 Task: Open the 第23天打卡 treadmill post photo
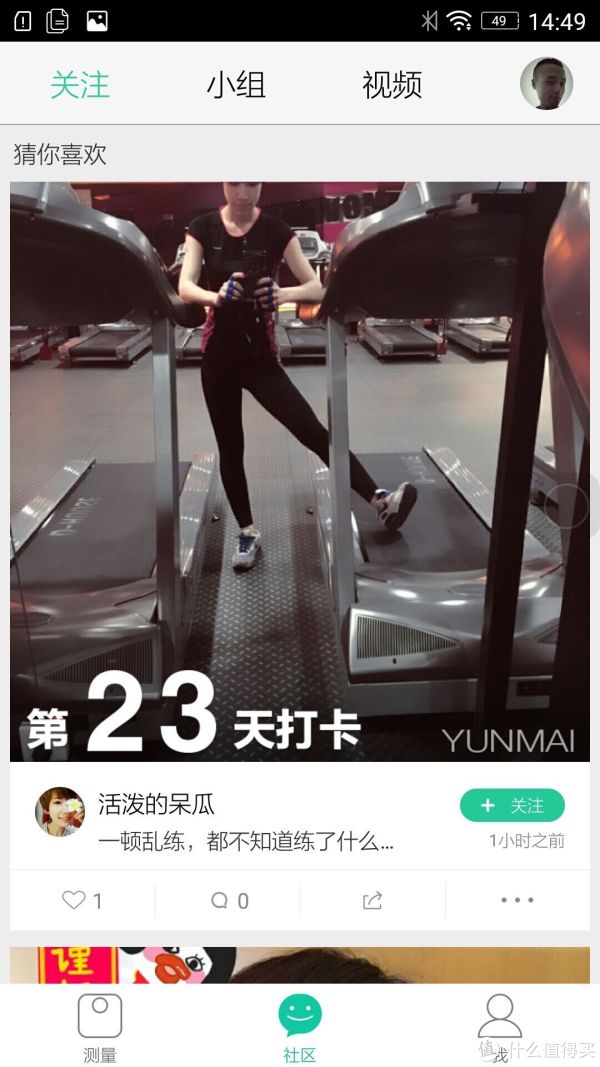click(300, 471)
